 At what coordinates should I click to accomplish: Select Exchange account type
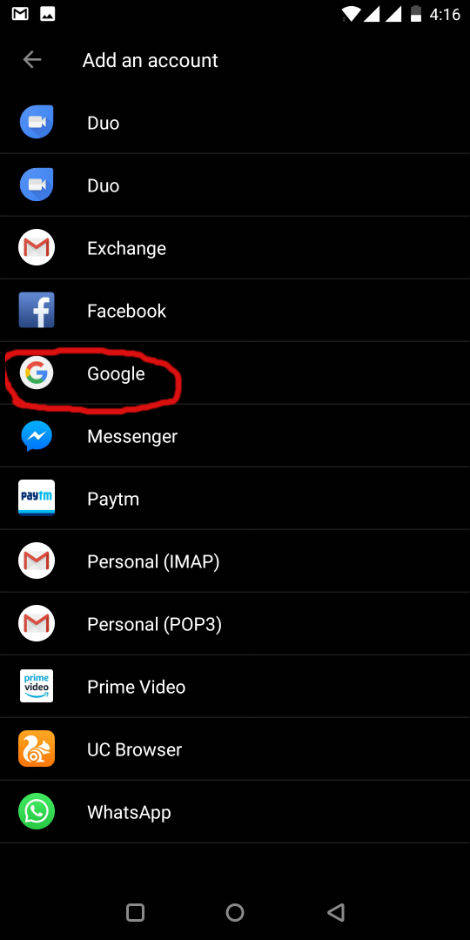235,248
